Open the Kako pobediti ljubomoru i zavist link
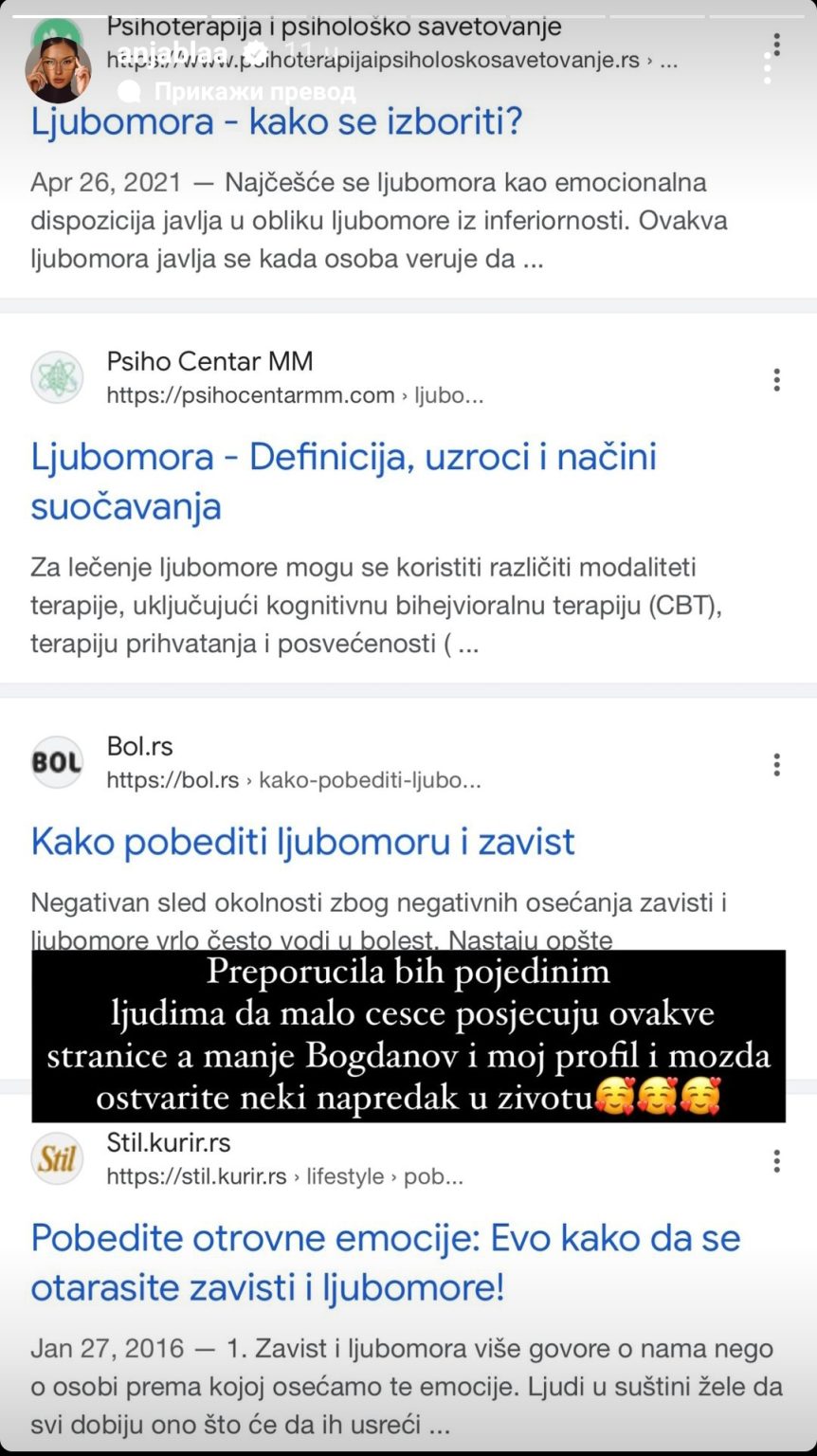The image size is (817, 1456). pos(301,840)
